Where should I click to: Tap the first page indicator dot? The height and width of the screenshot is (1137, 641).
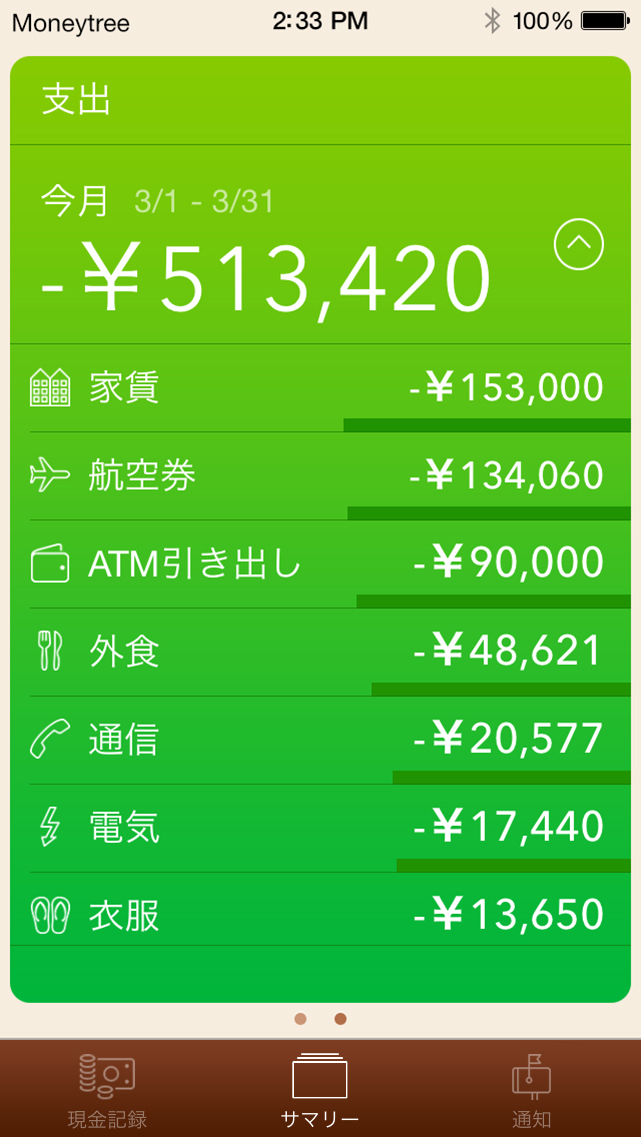[300, 1019]
